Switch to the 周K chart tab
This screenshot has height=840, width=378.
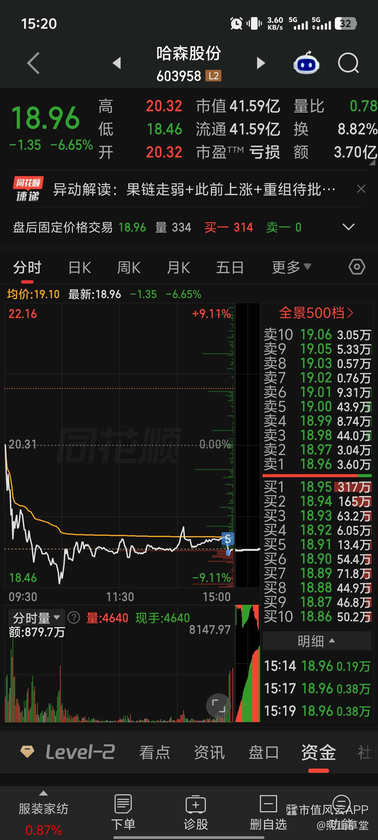coord(128,267)
